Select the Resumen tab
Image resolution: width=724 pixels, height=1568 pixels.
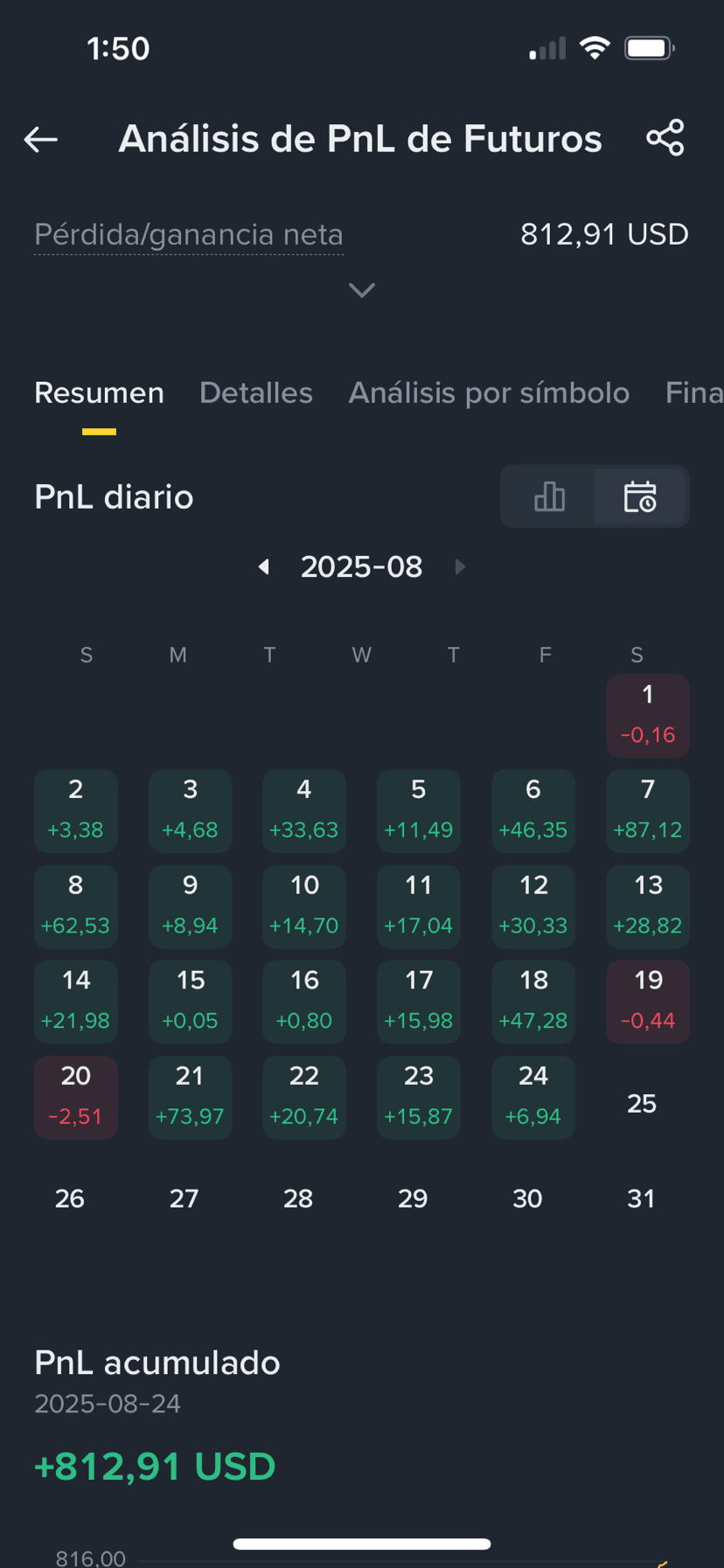click(x=99, y=393)
